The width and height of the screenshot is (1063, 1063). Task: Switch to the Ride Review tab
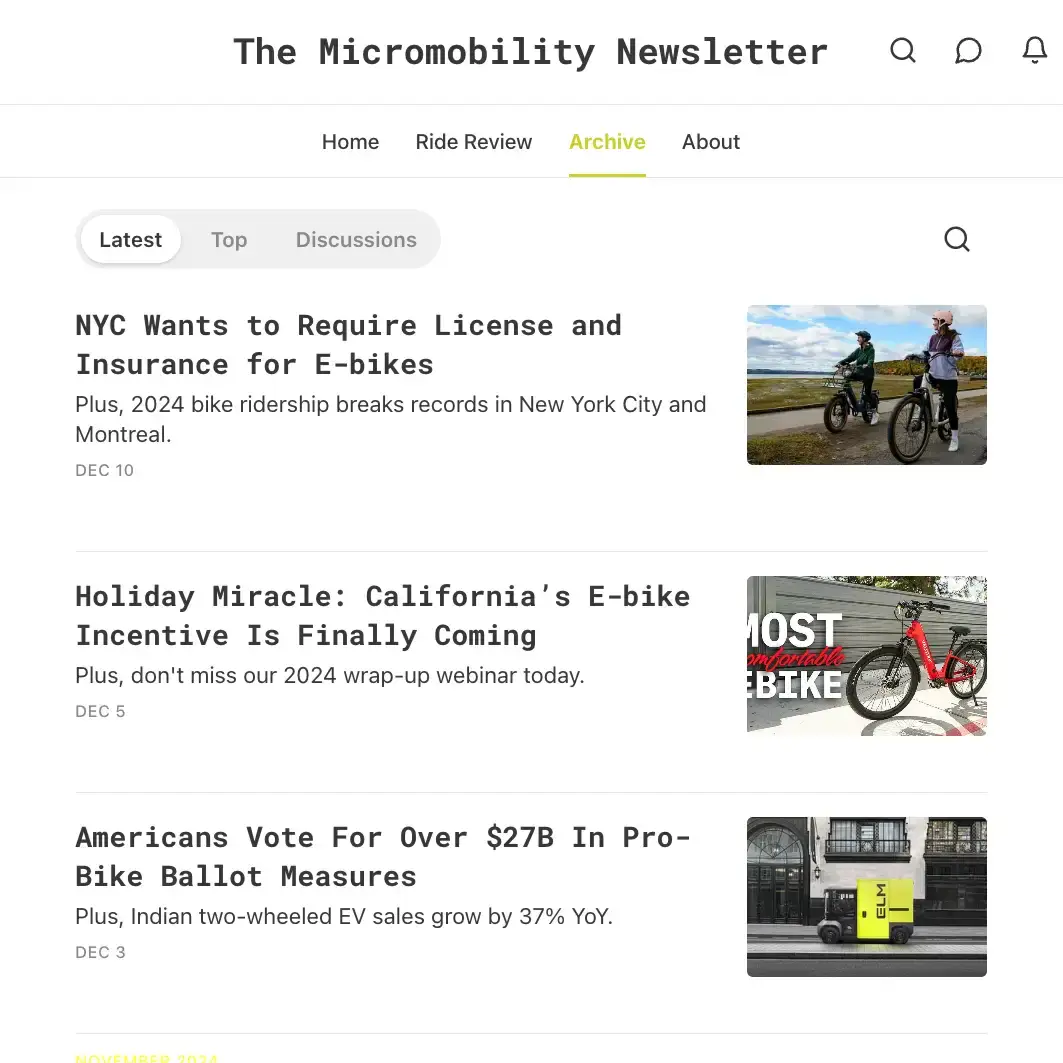474,142
